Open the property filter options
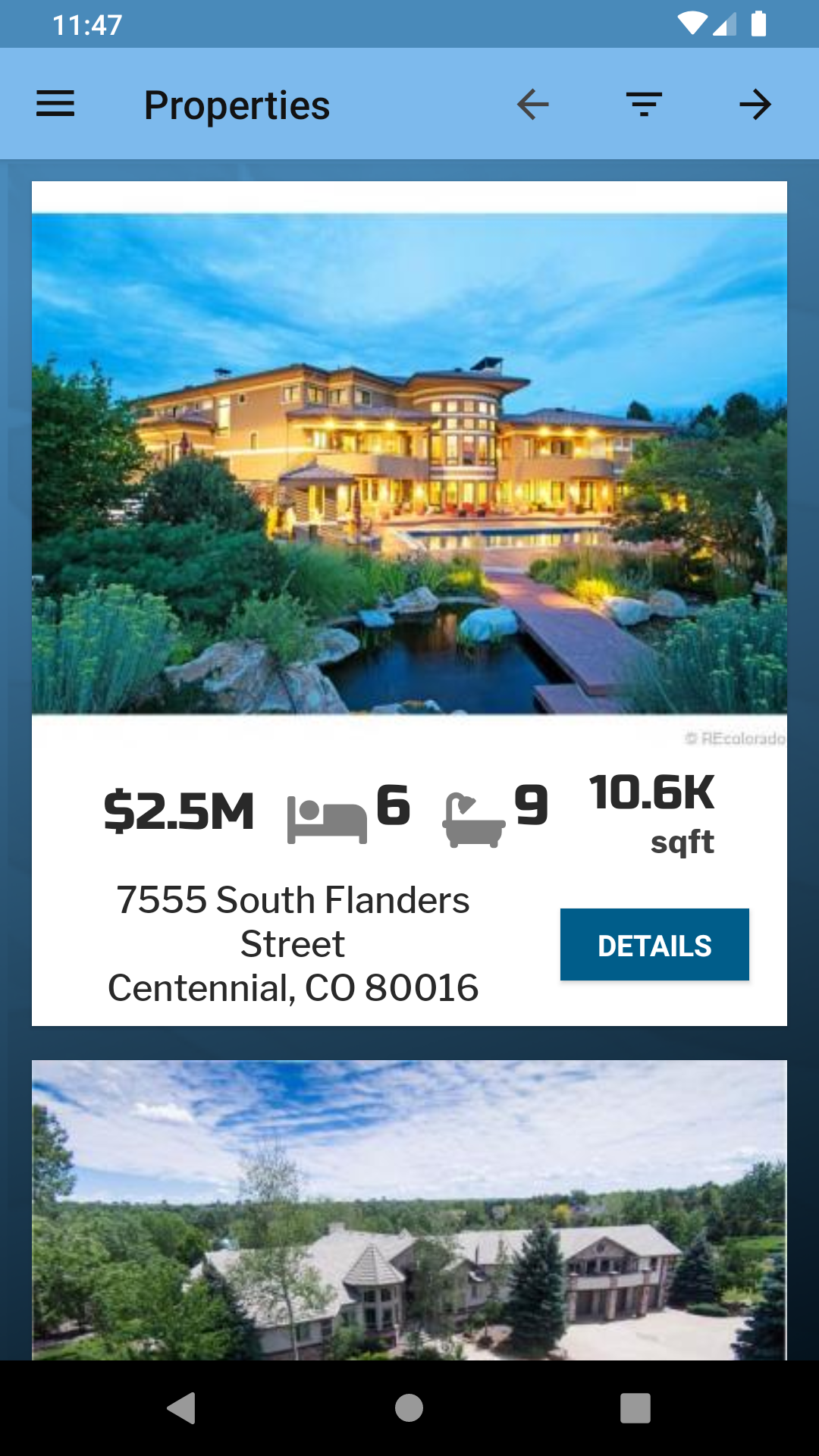 [x=644, y=104]
